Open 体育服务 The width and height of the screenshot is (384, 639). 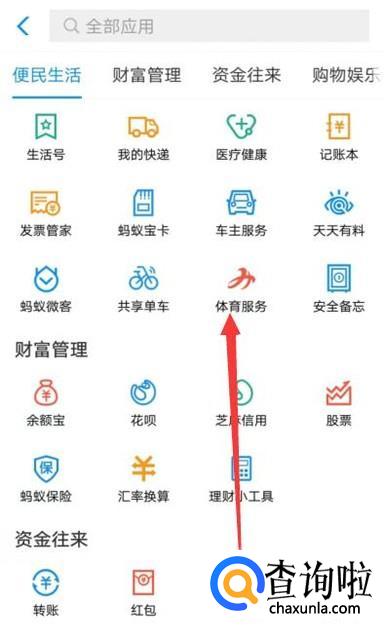click(241, 289)
